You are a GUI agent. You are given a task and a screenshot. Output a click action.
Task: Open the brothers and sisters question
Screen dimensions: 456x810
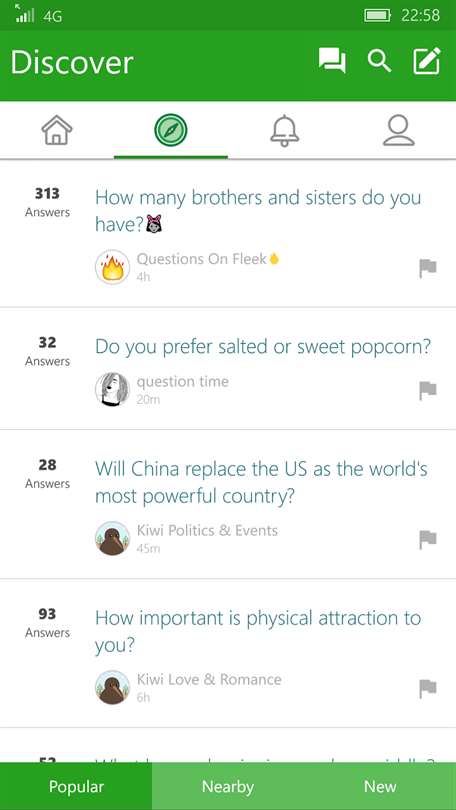(258, 210)
